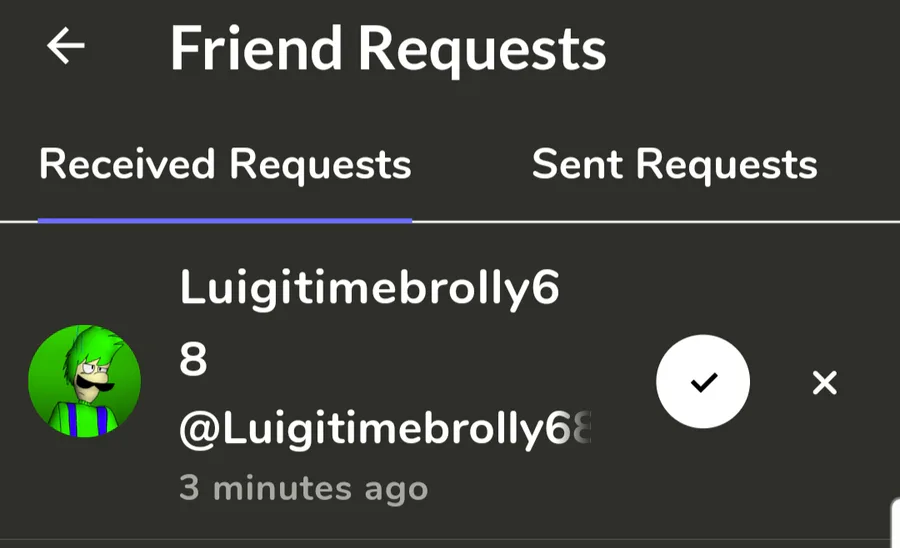Open Luigitimebrolly68's profile avatar

pos(85,380)
